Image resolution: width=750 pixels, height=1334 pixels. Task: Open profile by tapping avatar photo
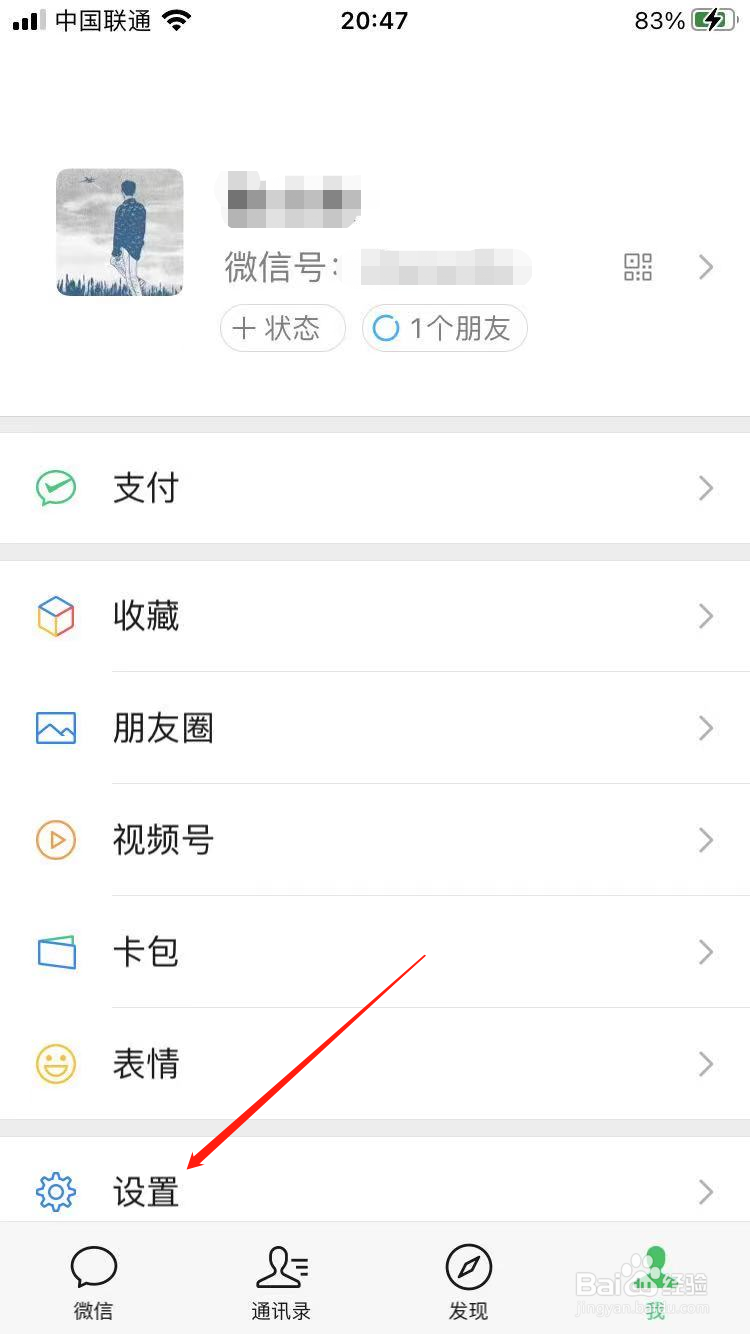pyautogui.click(x=119, y=232)
